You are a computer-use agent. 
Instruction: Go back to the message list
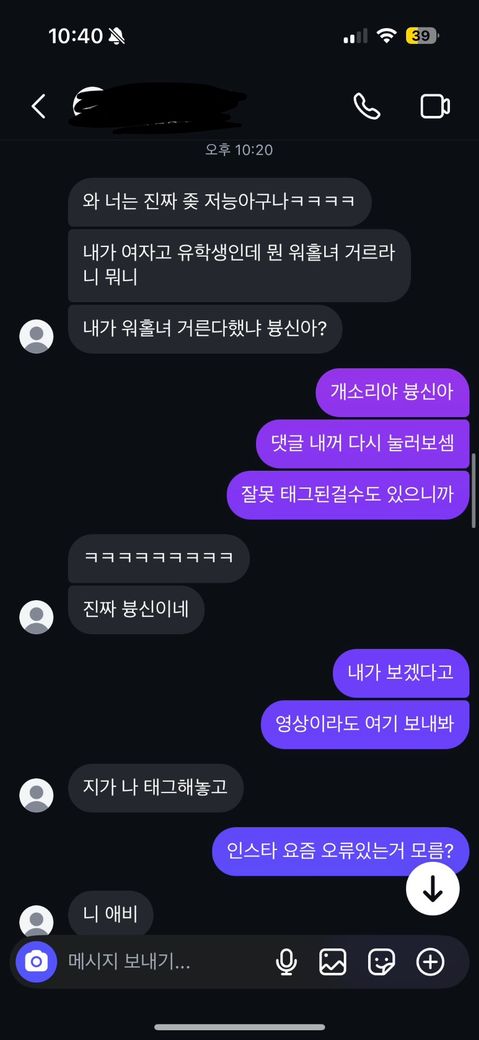38,106
